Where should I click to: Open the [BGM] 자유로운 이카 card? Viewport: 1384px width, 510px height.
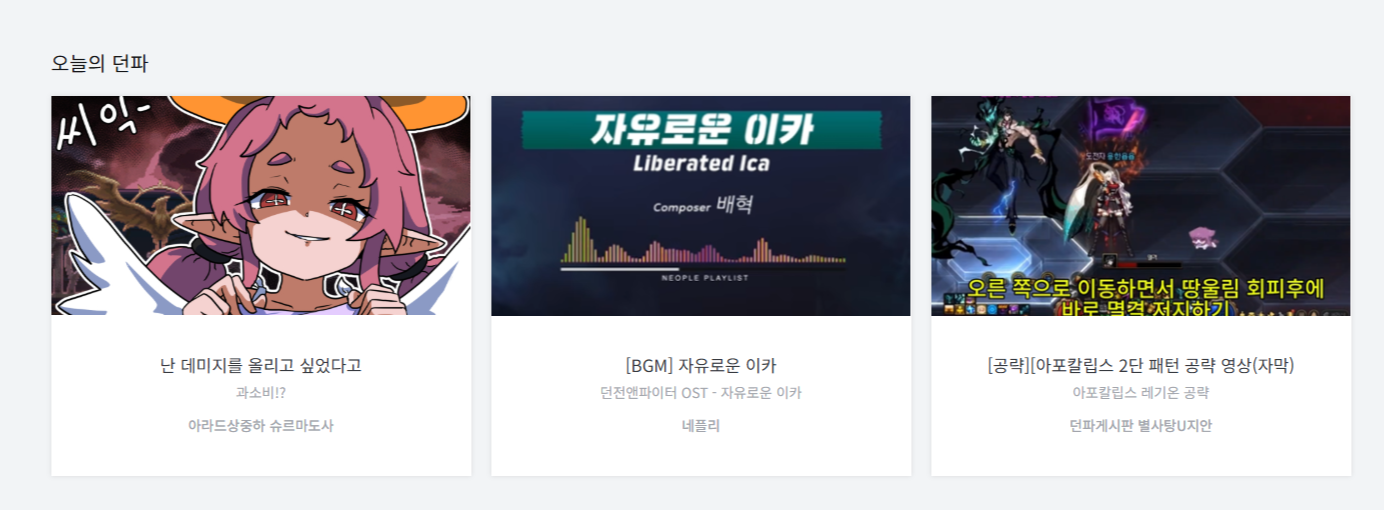[700, 365]
